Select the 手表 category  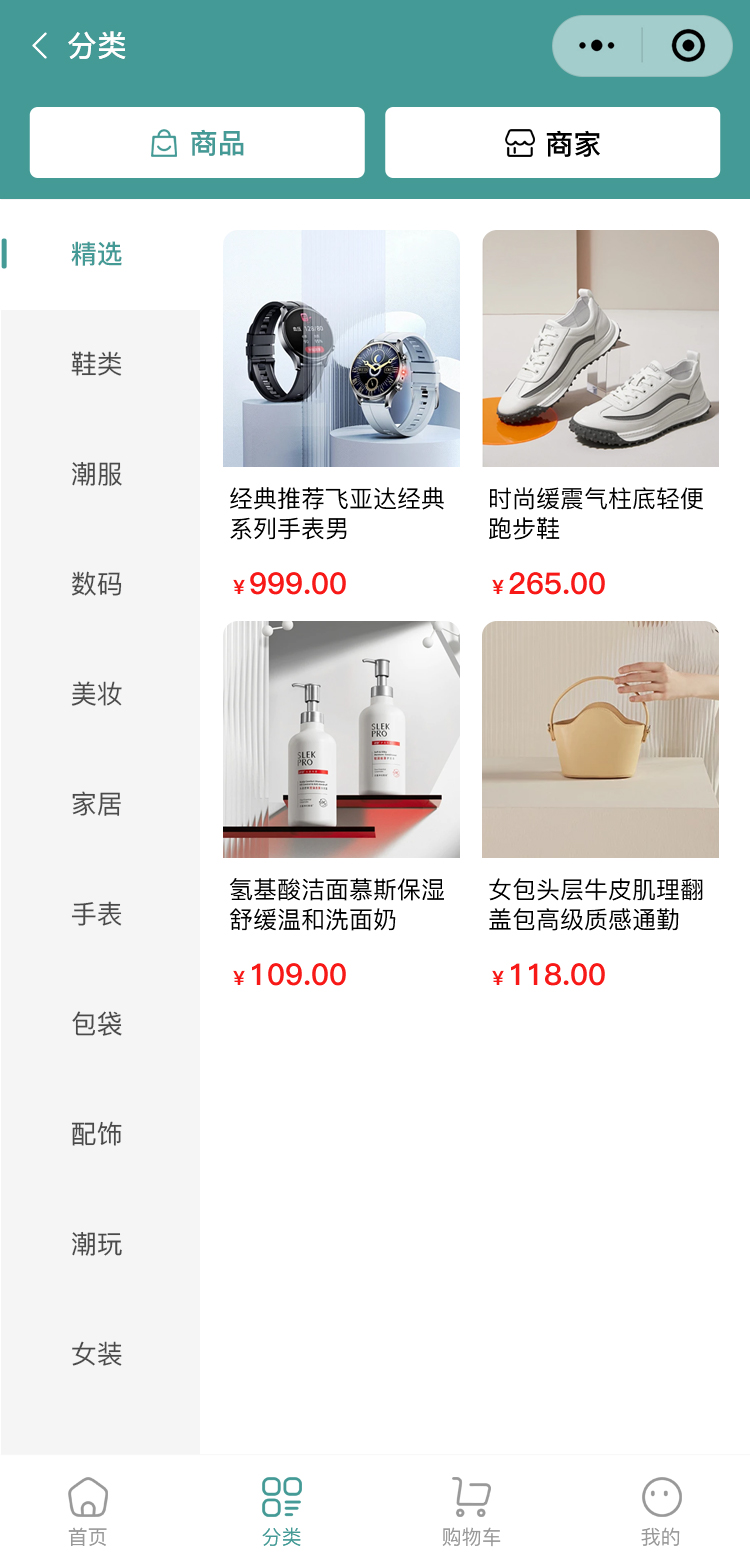point(97,914)
